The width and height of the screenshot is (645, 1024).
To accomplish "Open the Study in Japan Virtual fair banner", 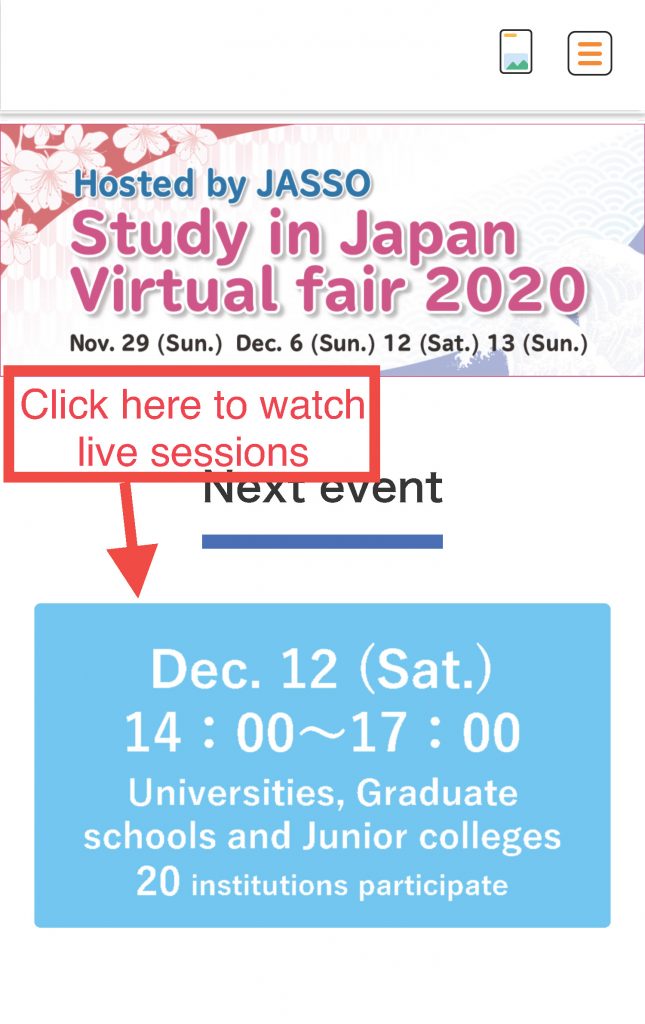I will click(x=322, y=250).
